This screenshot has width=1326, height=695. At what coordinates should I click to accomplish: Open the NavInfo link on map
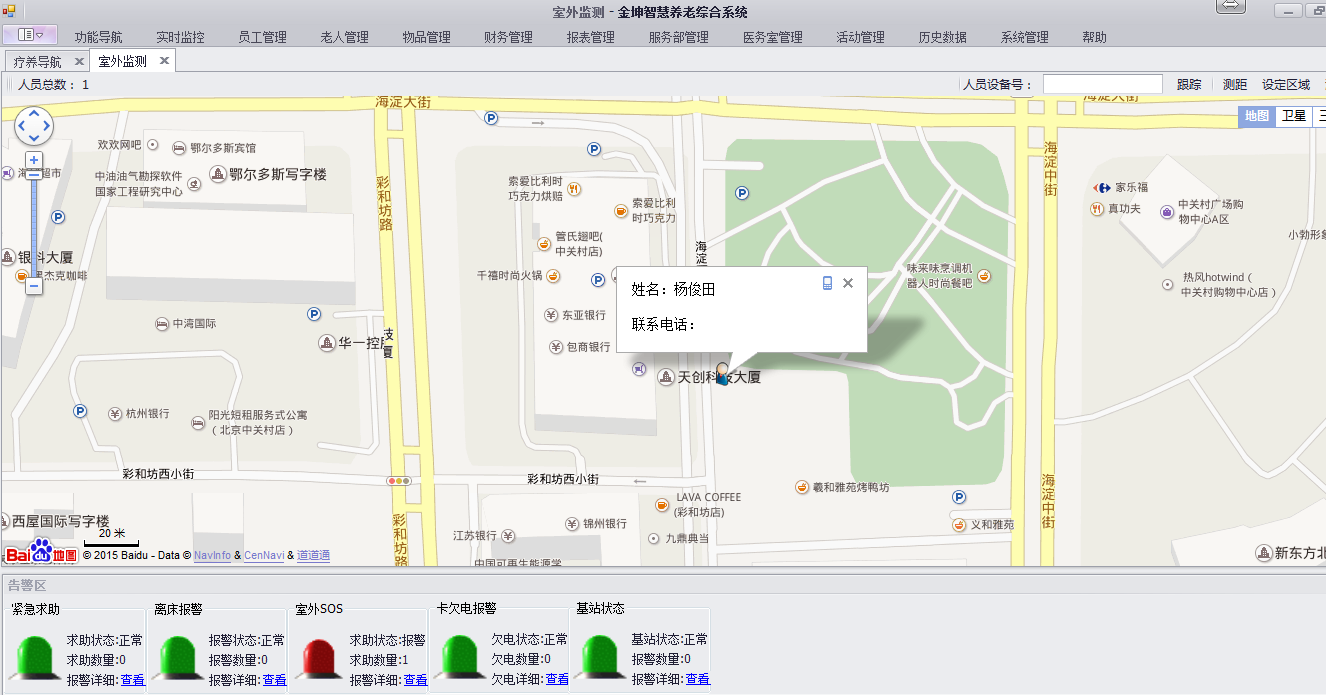(212, 555)
